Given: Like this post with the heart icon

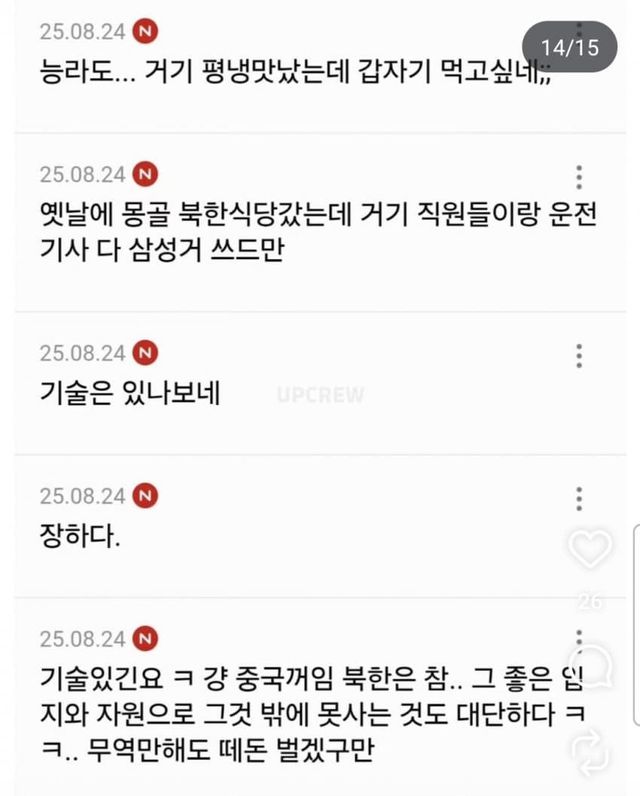Looking at the screenshot, I should [x=590, y=548].
